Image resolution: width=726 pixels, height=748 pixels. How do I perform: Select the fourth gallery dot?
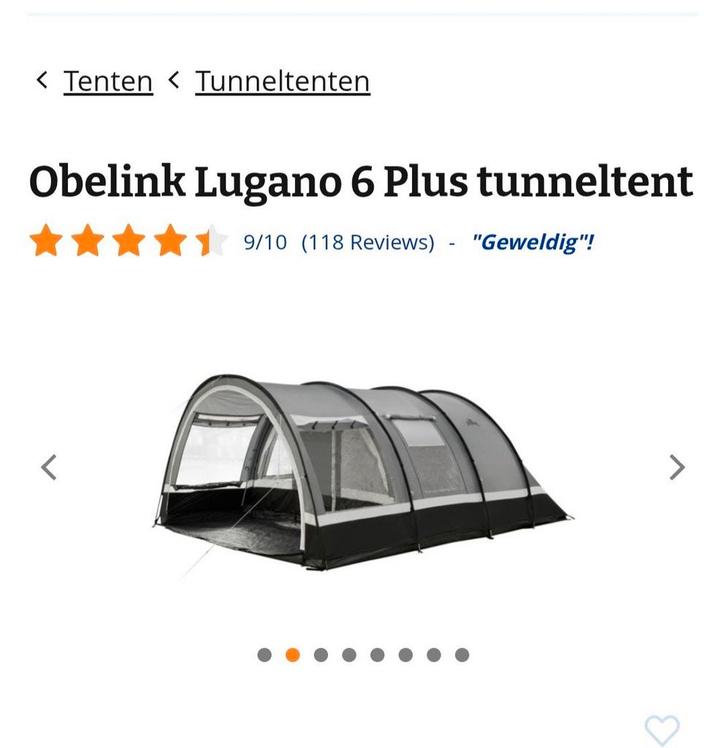349,655
